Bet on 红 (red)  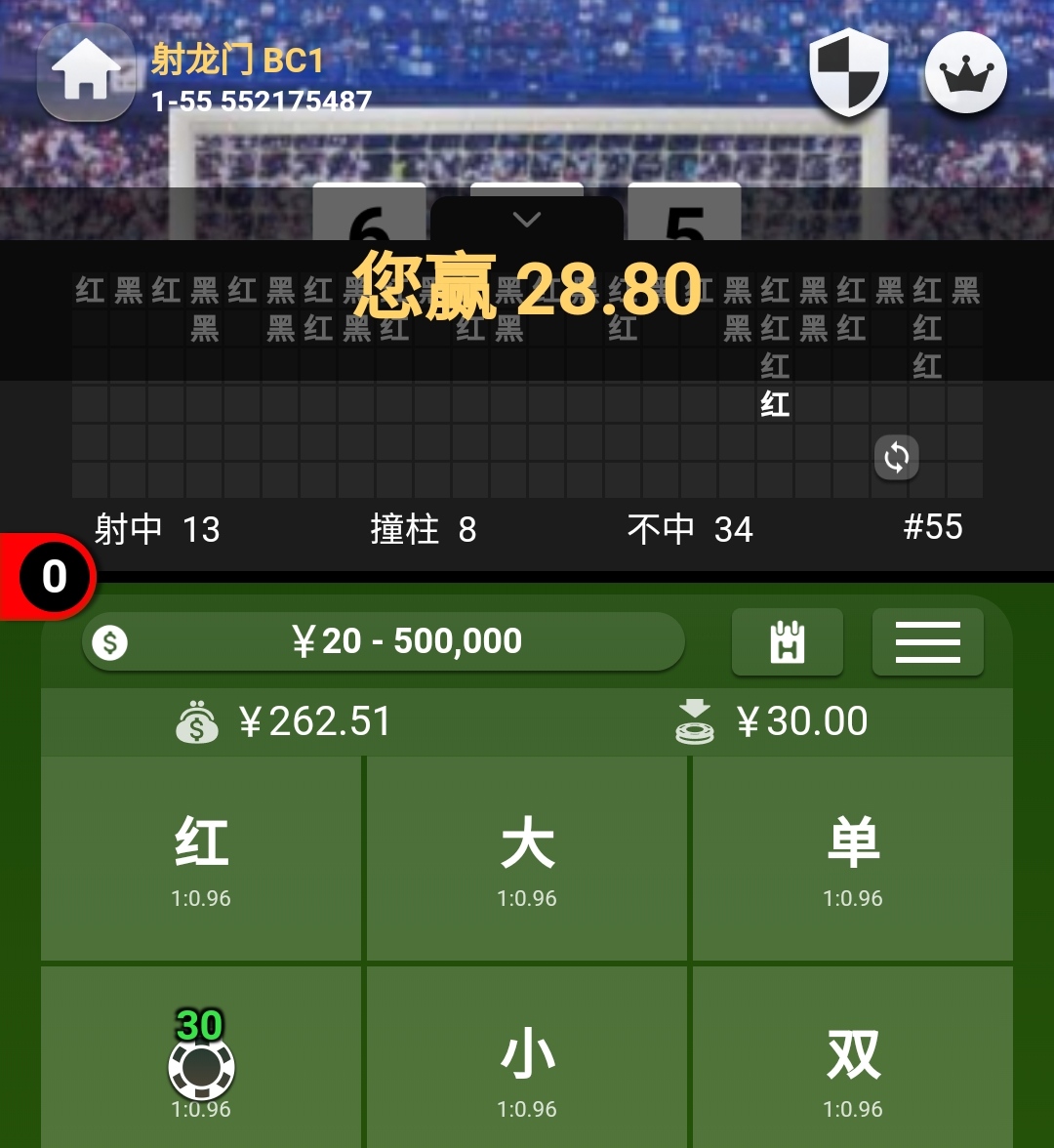tap(201, 859)
